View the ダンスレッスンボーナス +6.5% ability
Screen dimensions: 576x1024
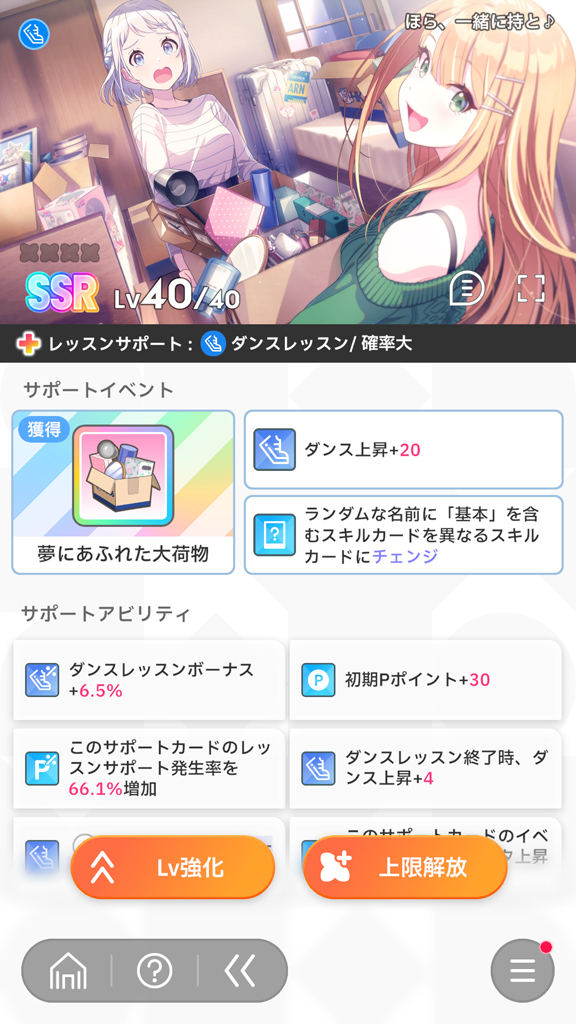tap(149, 680)
